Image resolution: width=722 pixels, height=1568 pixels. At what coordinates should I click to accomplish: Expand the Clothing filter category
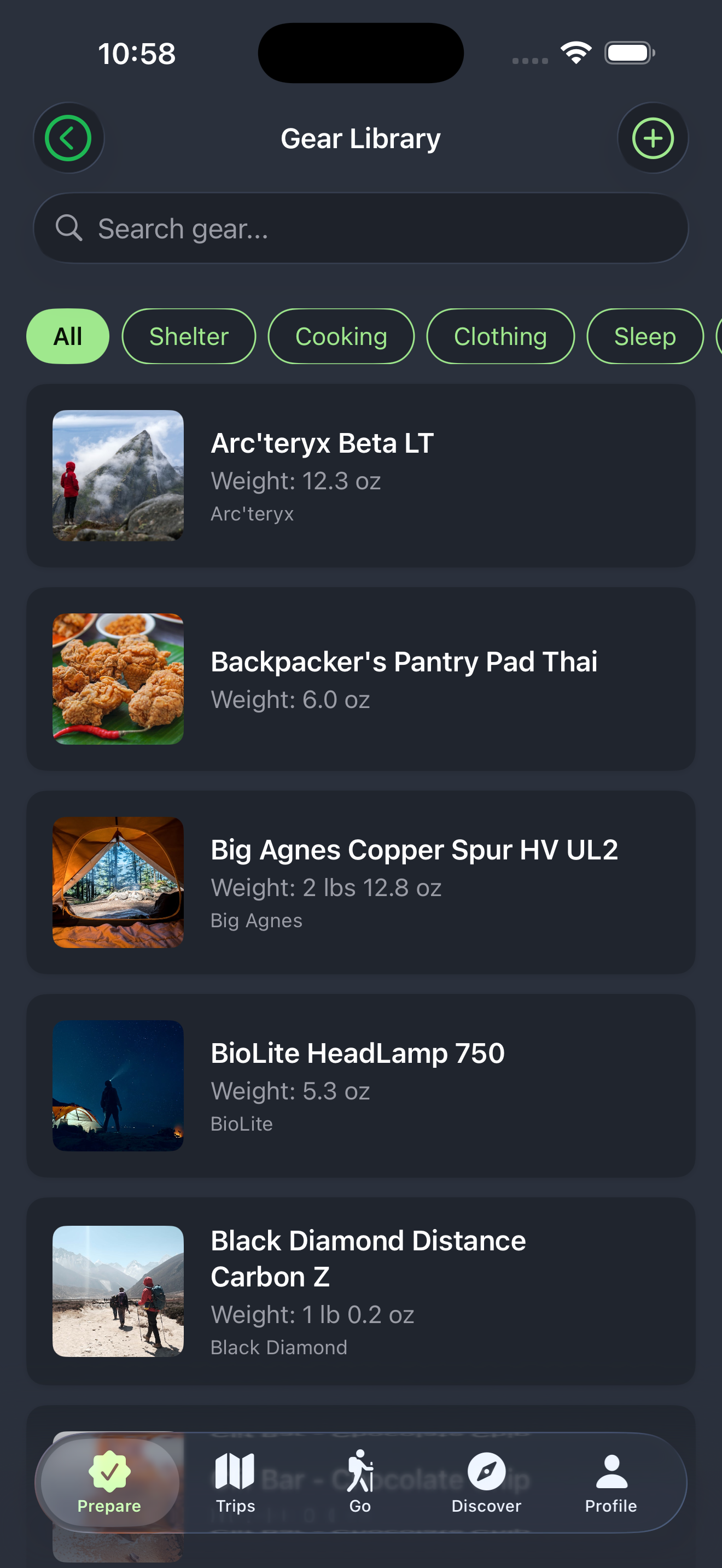click(x=500, y=336)
